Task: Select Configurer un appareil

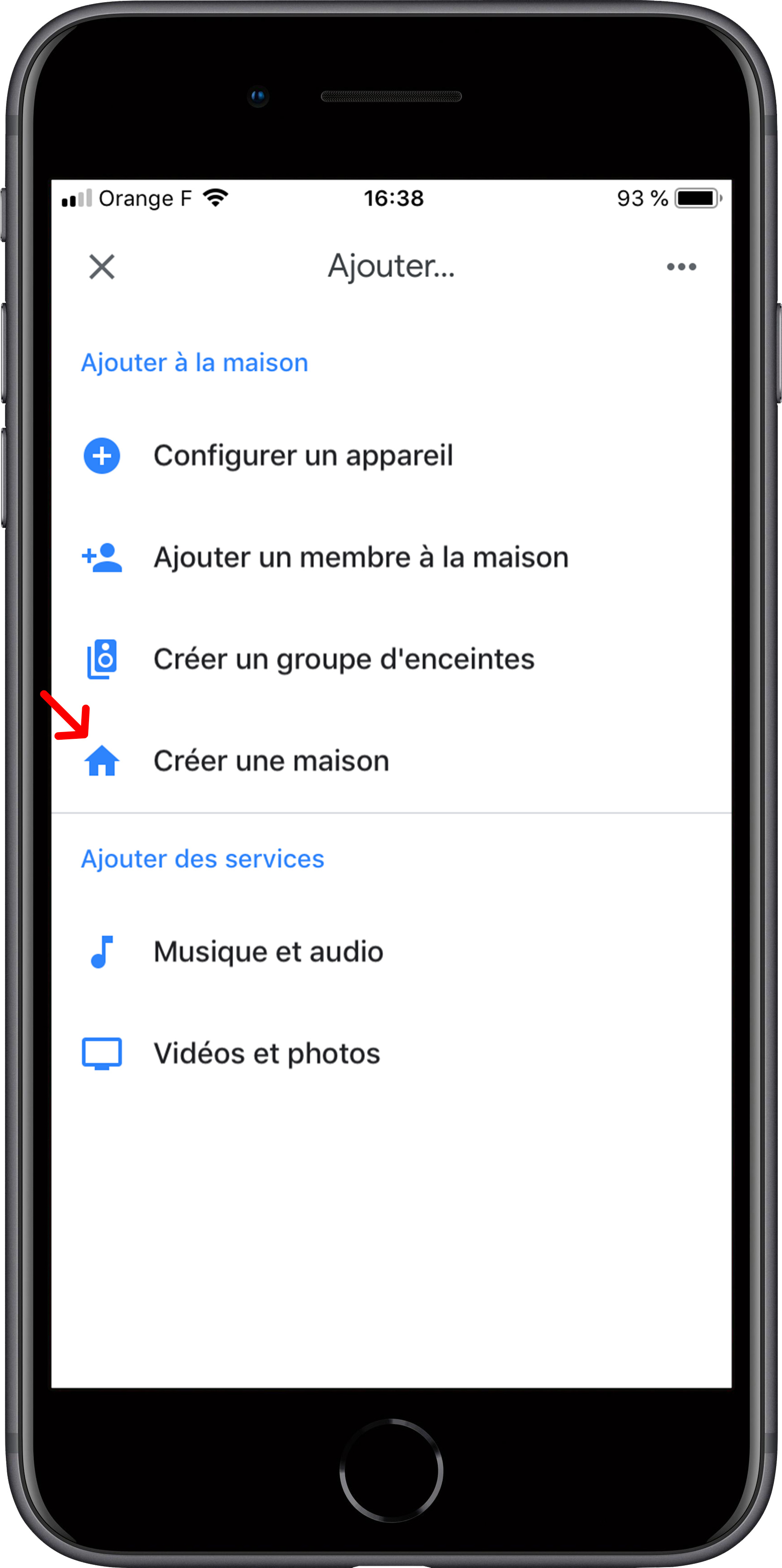Action: tap(302, 456)
